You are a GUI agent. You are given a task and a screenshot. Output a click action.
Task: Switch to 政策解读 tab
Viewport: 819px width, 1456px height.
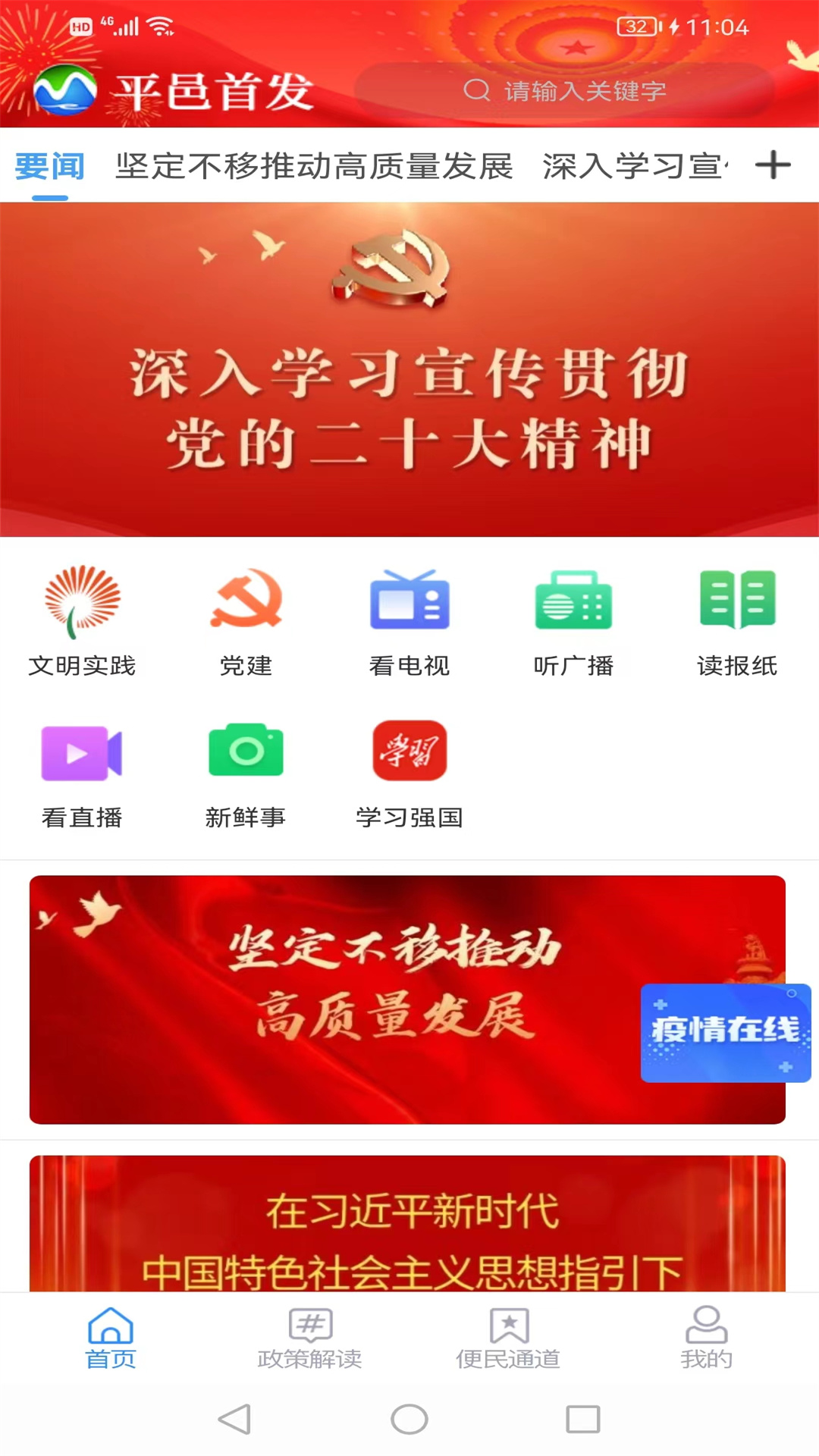tap(309, 1338)
